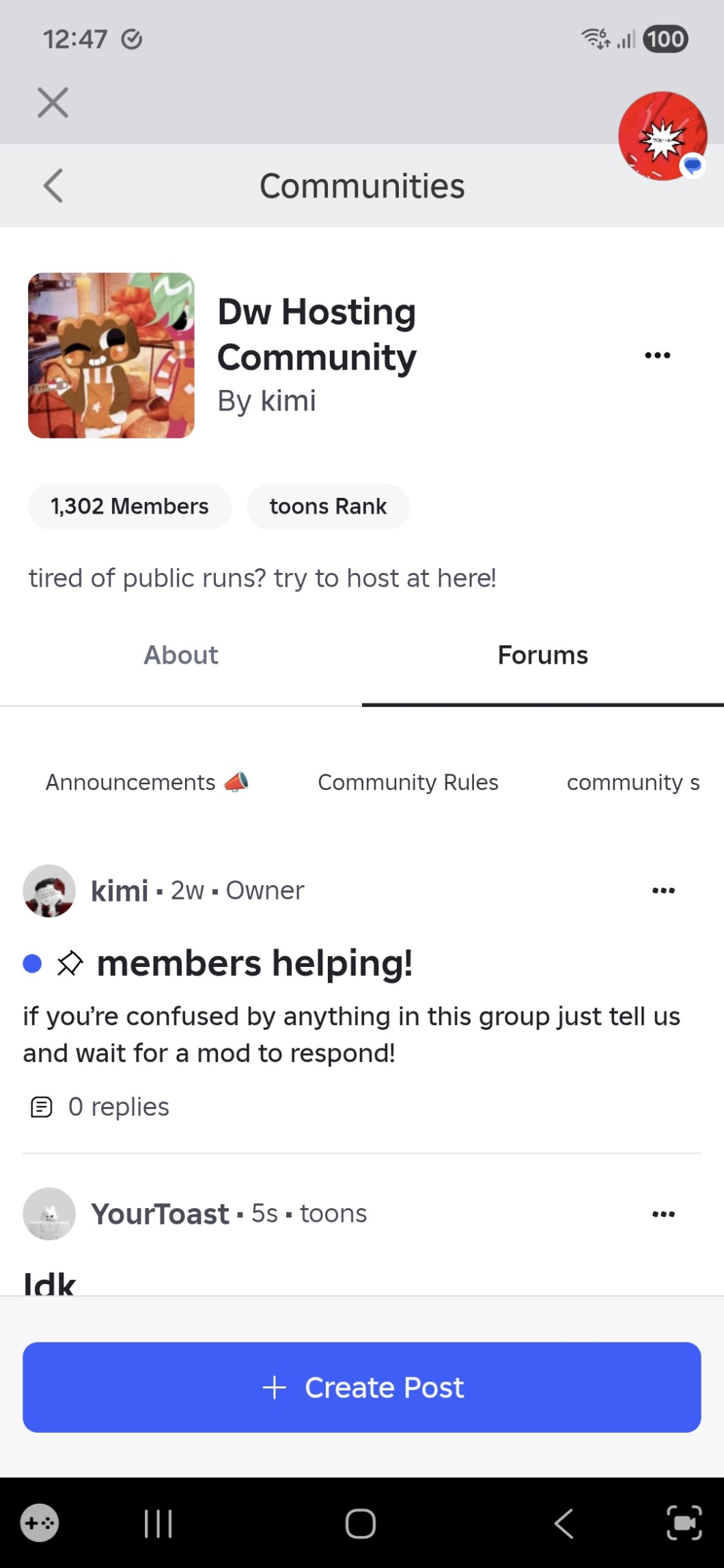Open YourToast's Idk post

49,1283
